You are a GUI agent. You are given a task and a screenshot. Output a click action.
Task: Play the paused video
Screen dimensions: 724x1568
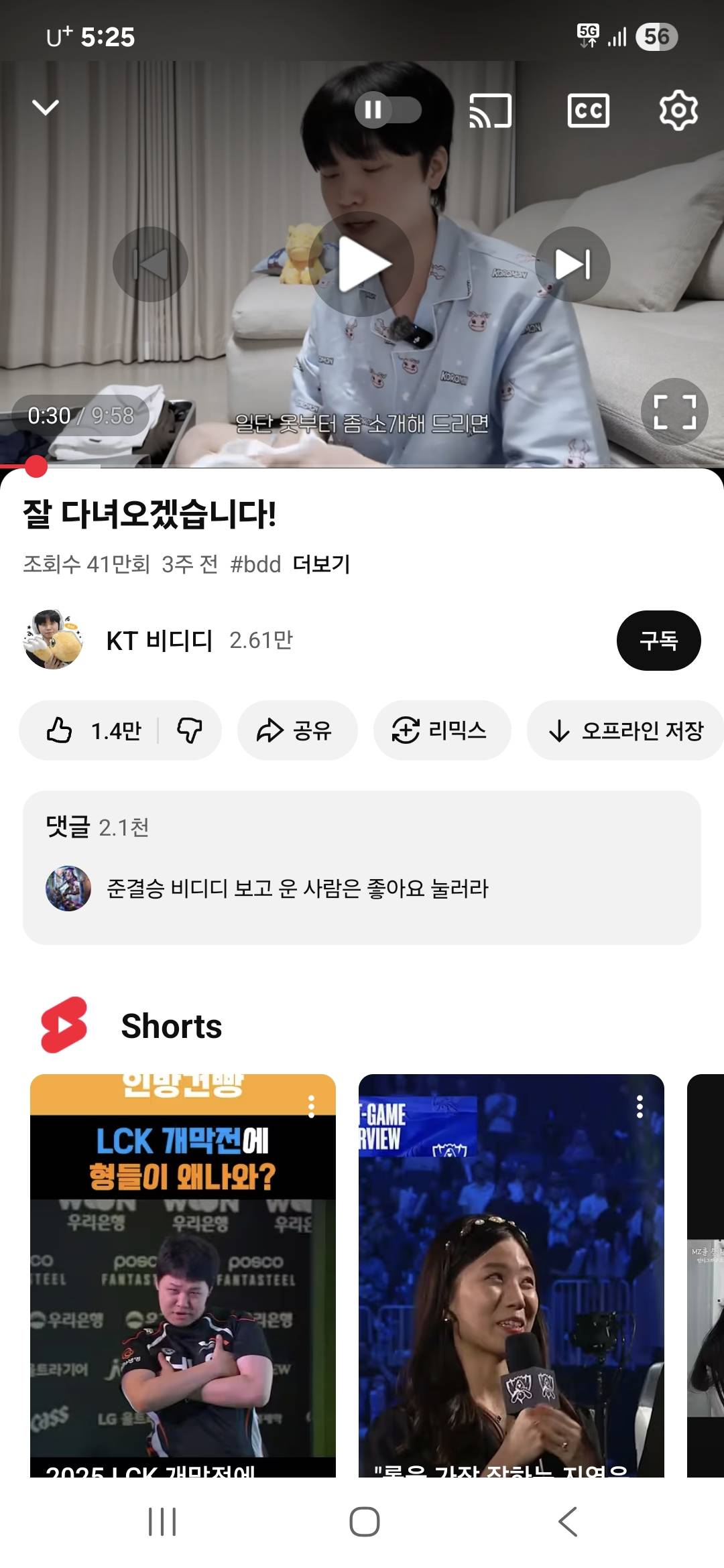pyautogui.click(x=362, y=264)
